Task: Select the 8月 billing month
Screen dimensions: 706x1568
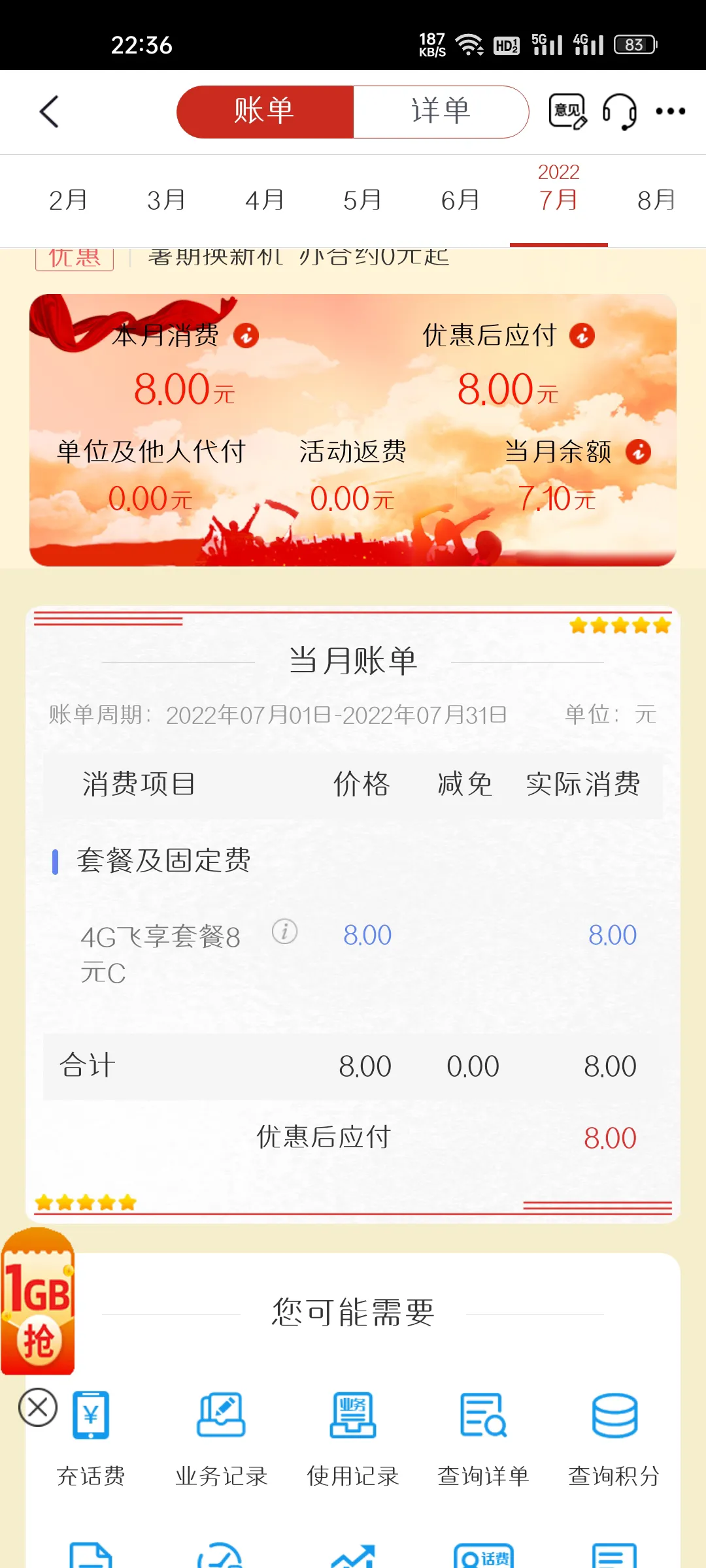Action: (x=656, y=200)
